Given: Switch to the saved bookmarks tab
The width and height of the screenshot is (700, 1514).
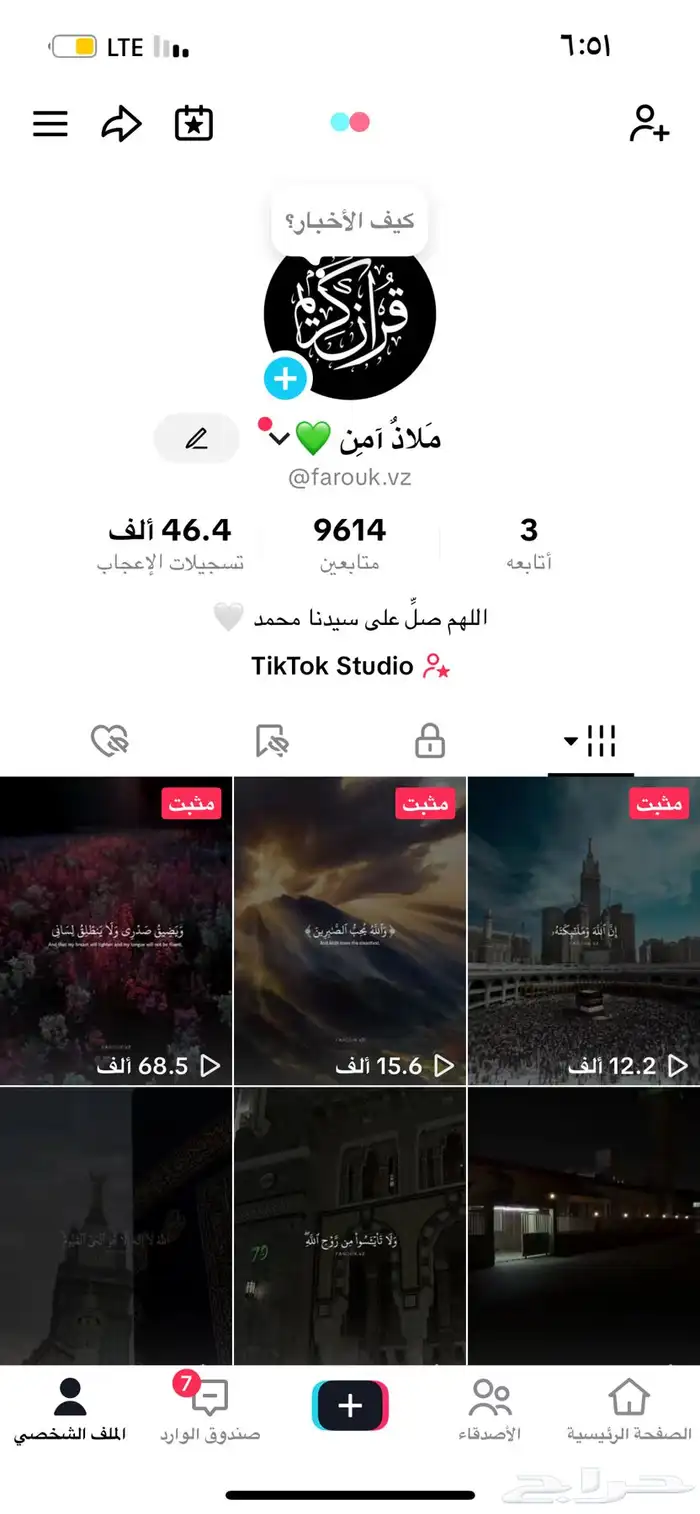Looking at the screenshot, I should 271,741.
